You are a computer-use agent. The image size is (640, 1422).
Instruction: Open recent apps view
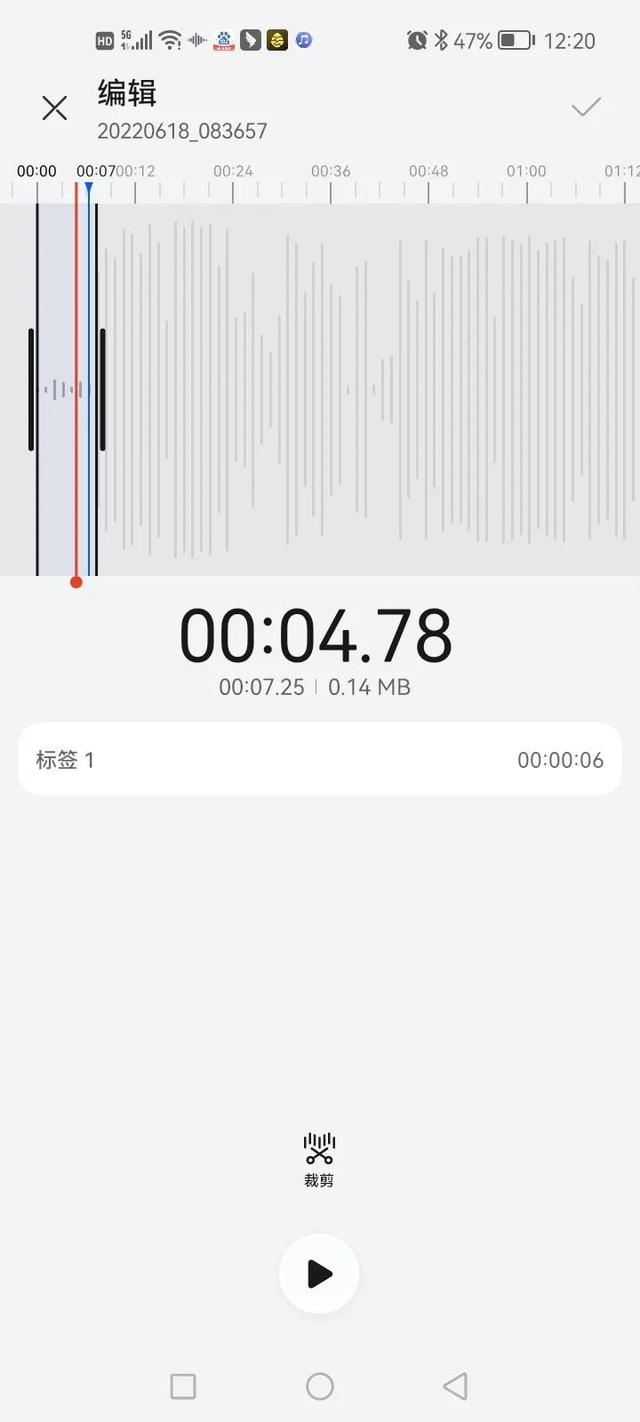183,1386
